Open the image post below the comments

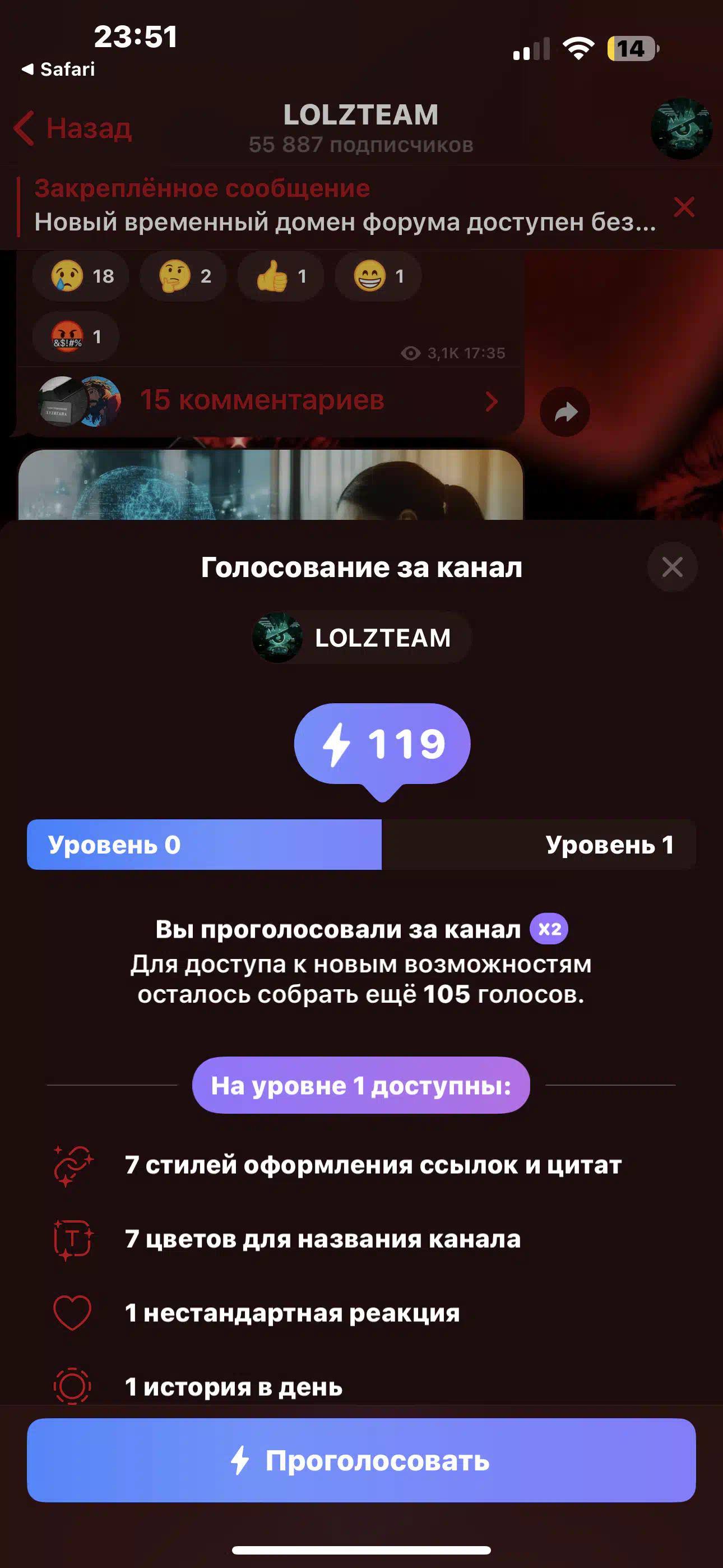pyautogui.click(x=270, y=485)
